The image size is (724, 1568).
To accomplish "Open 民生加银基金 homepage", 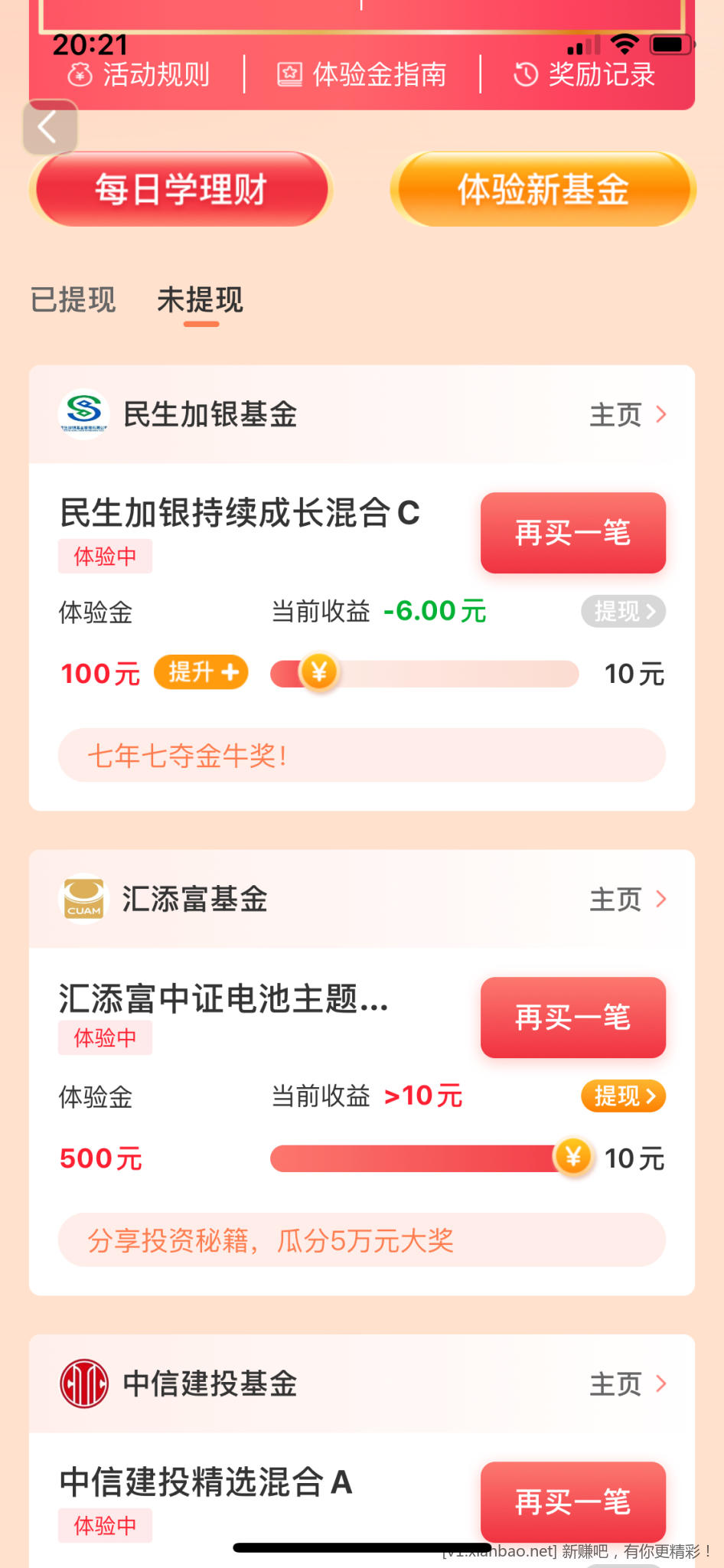I will tap(628, 415).
